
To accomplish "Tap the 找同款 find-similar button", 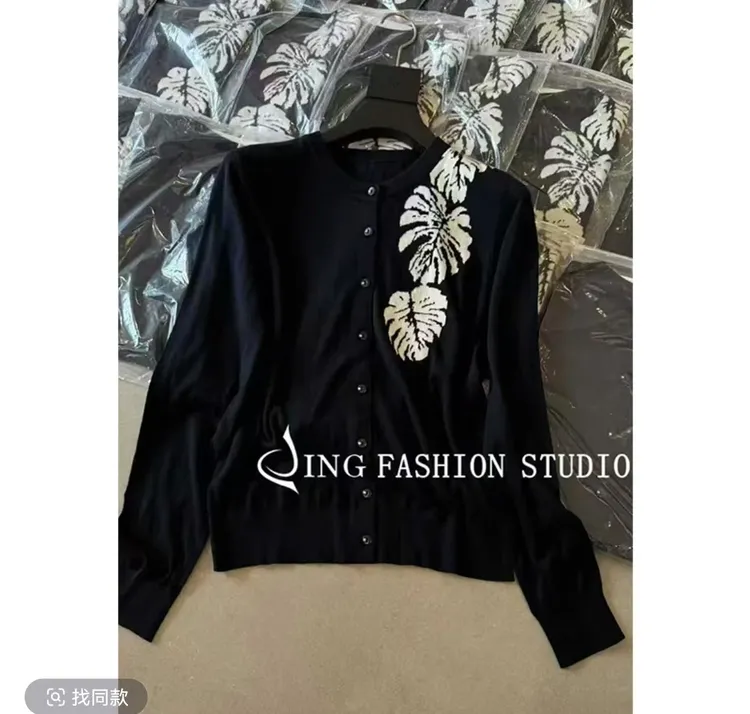I will point(86,697).
